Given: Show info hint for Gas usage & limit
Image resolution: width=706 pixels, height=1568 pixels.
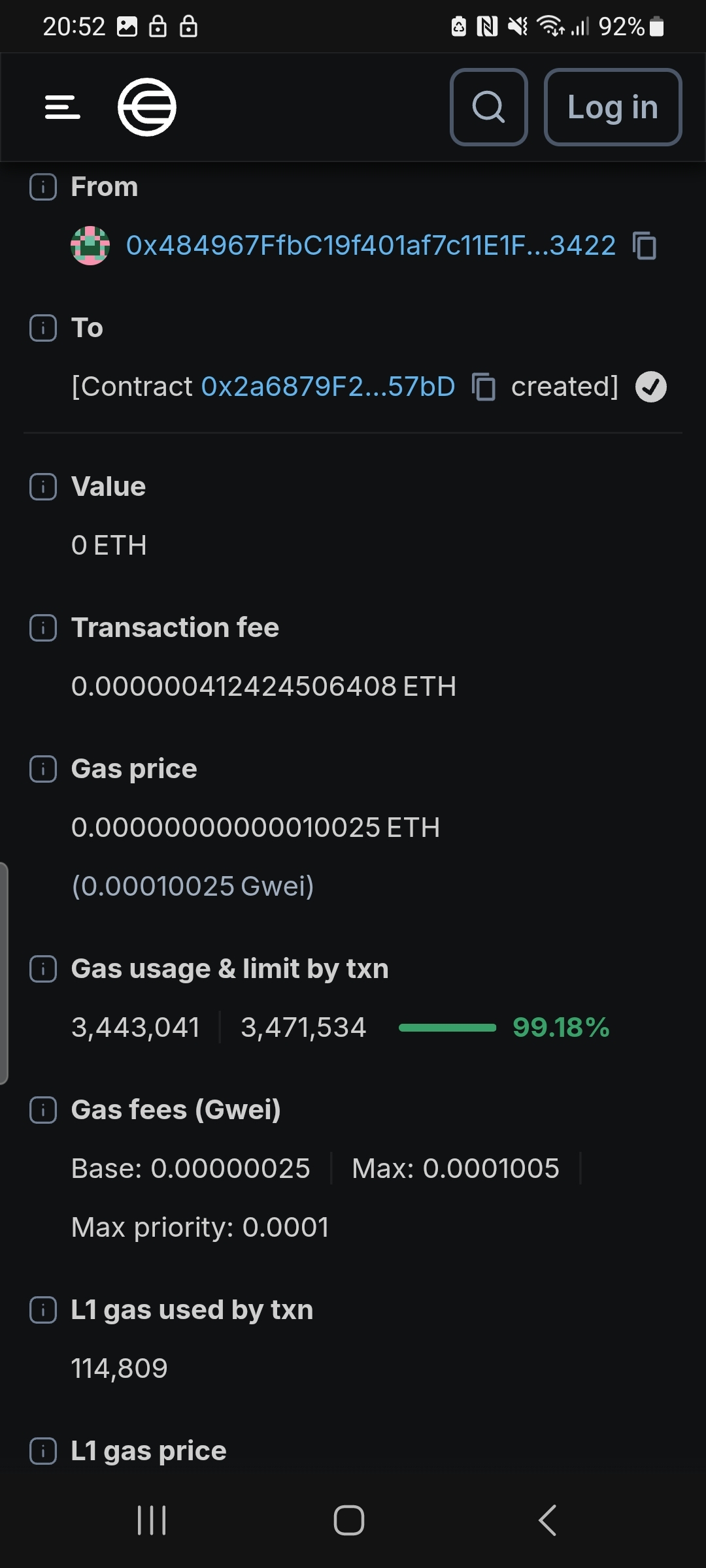Looking at the screenshot, I should (x=43, y=969).
